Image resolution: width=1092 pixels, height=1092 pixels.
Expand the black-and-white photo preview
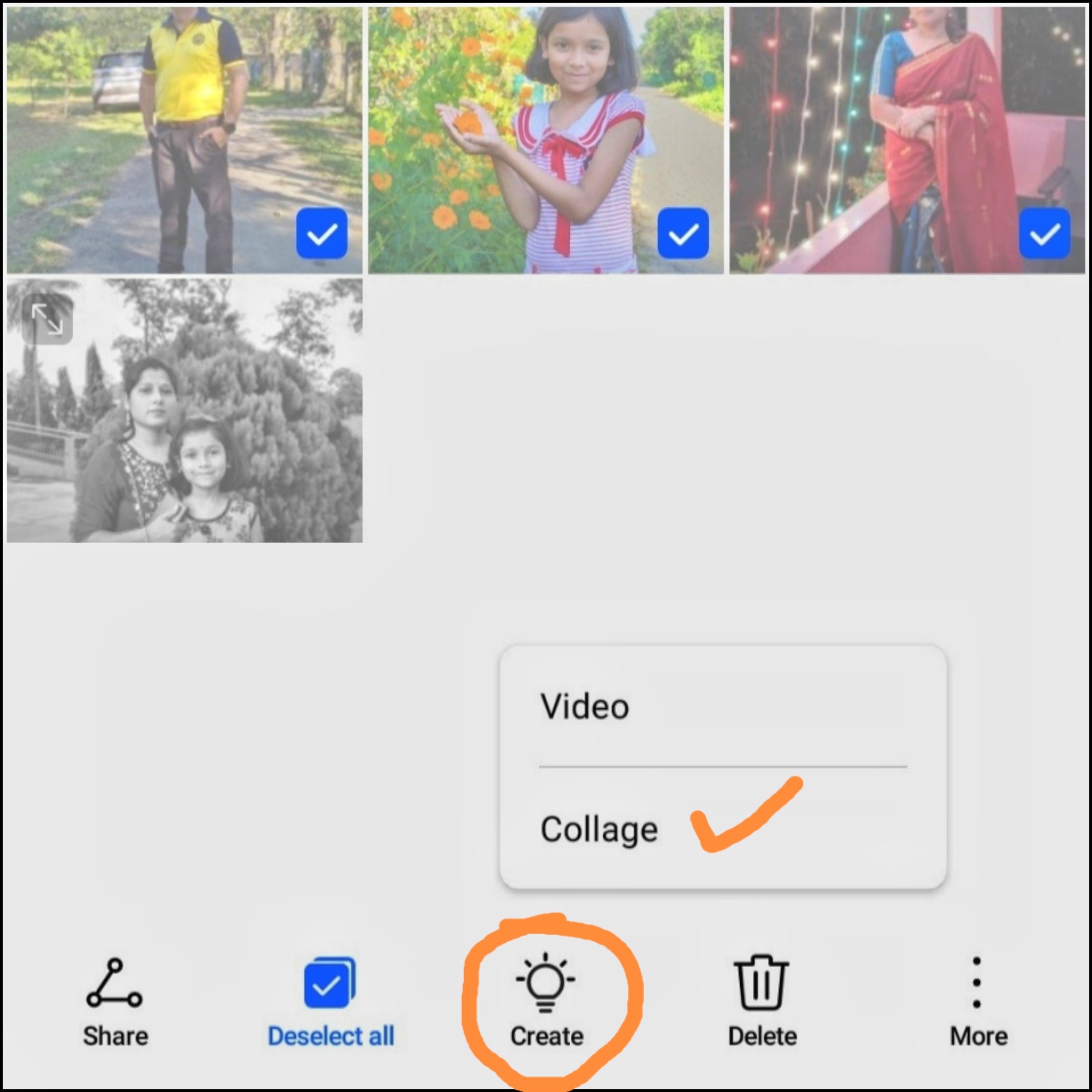coord(48,319)
